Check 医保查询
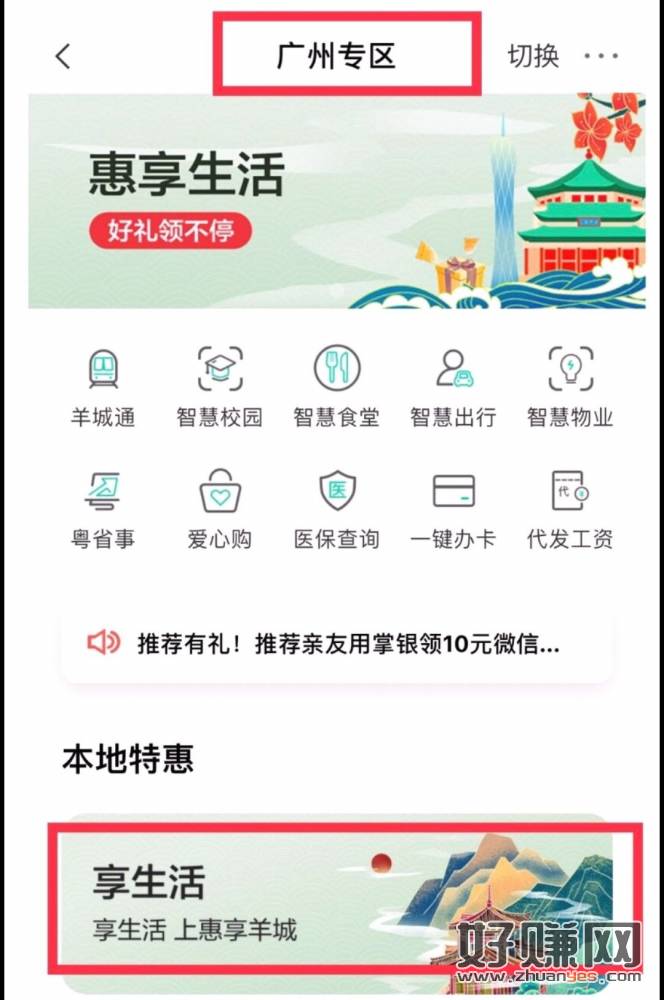 tap(336, 509)
